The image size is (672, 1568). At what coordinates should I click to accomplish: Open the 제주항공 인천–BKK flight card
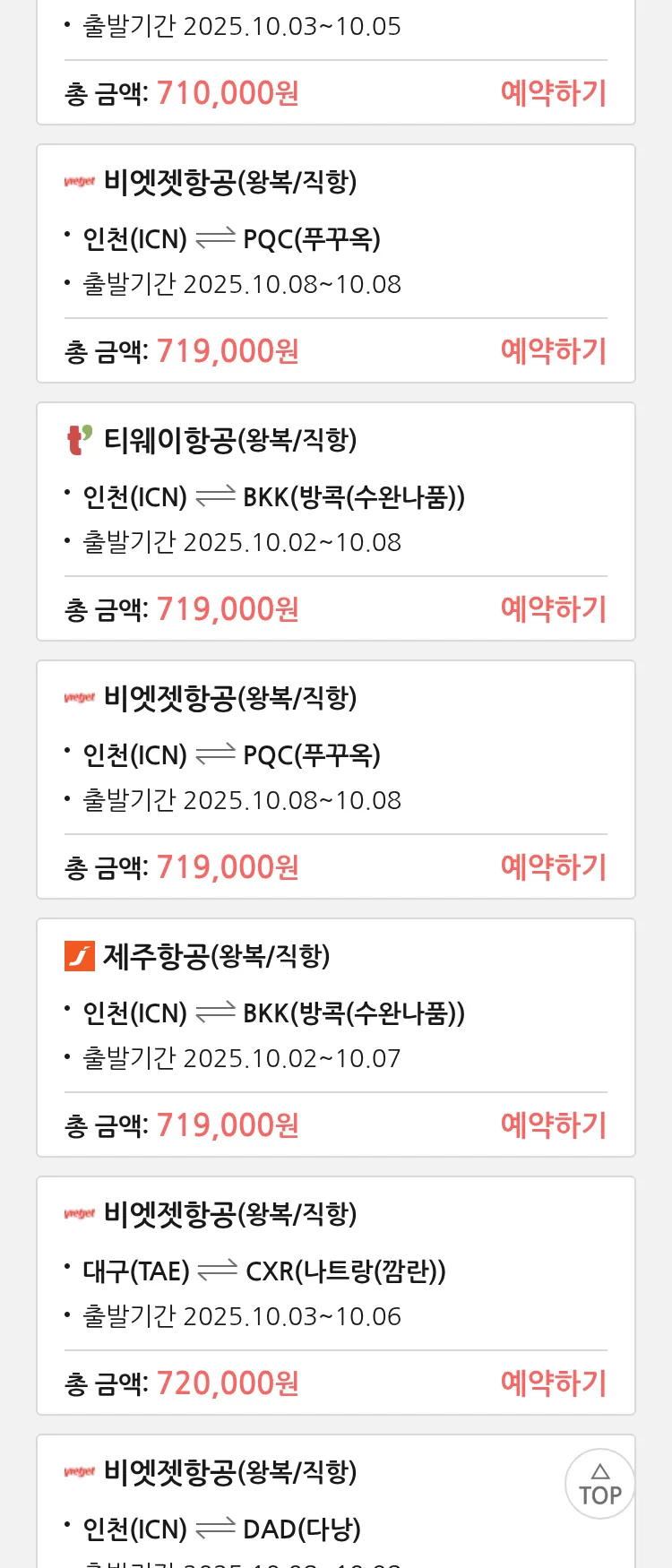click(x=335, y=1013)
